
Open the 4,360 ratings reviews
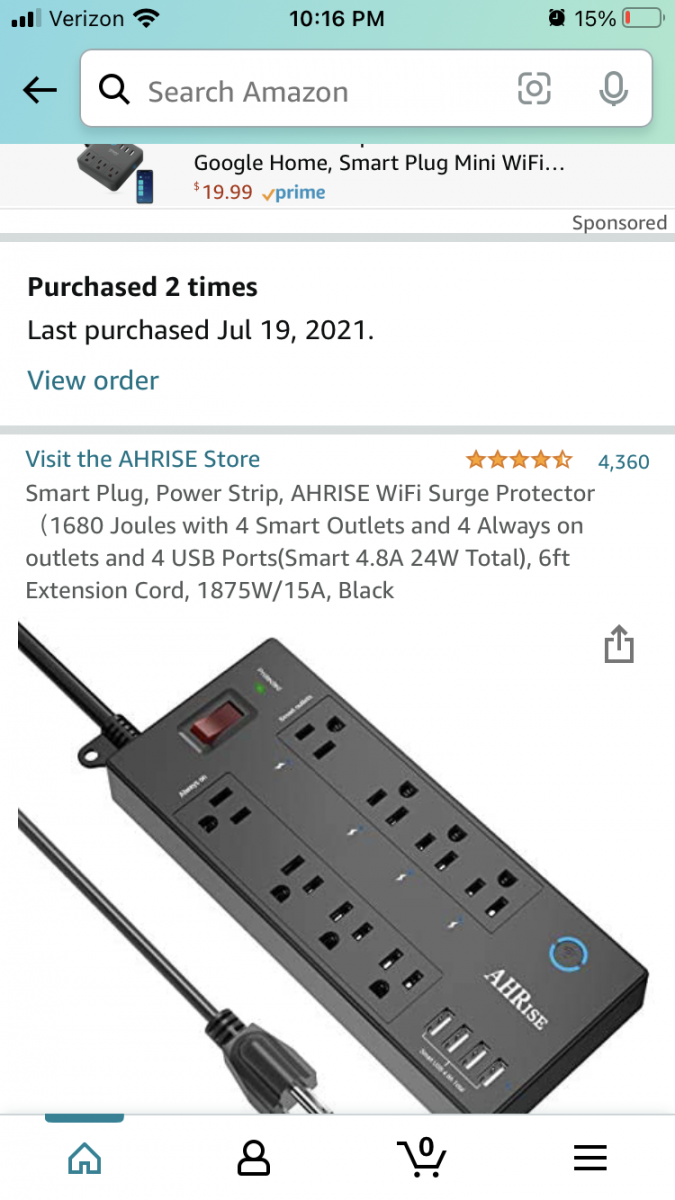tap(622, 462)
